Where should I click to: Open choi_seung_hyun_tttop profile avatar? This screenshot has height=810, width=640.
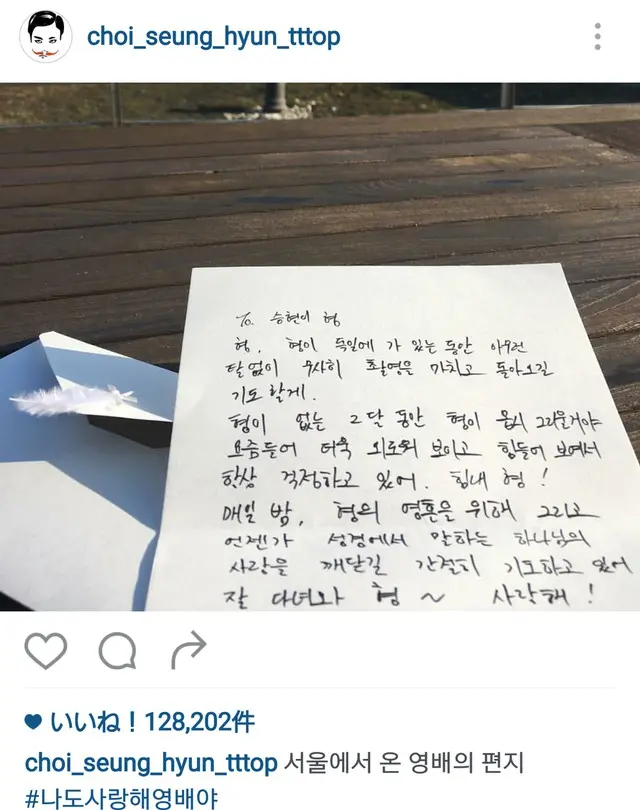47,38
